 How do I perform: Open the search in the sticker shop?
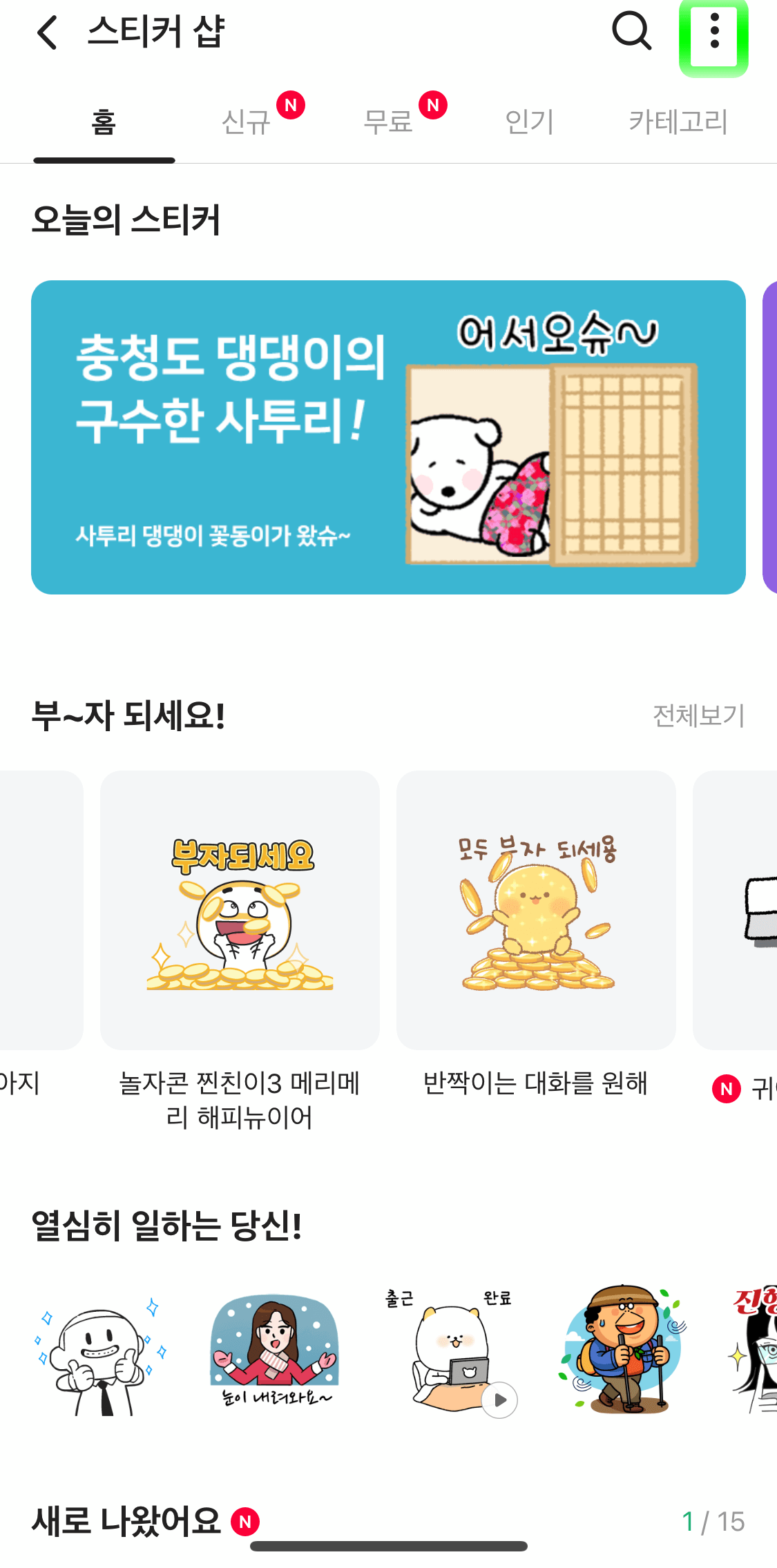tap(631, 32)
